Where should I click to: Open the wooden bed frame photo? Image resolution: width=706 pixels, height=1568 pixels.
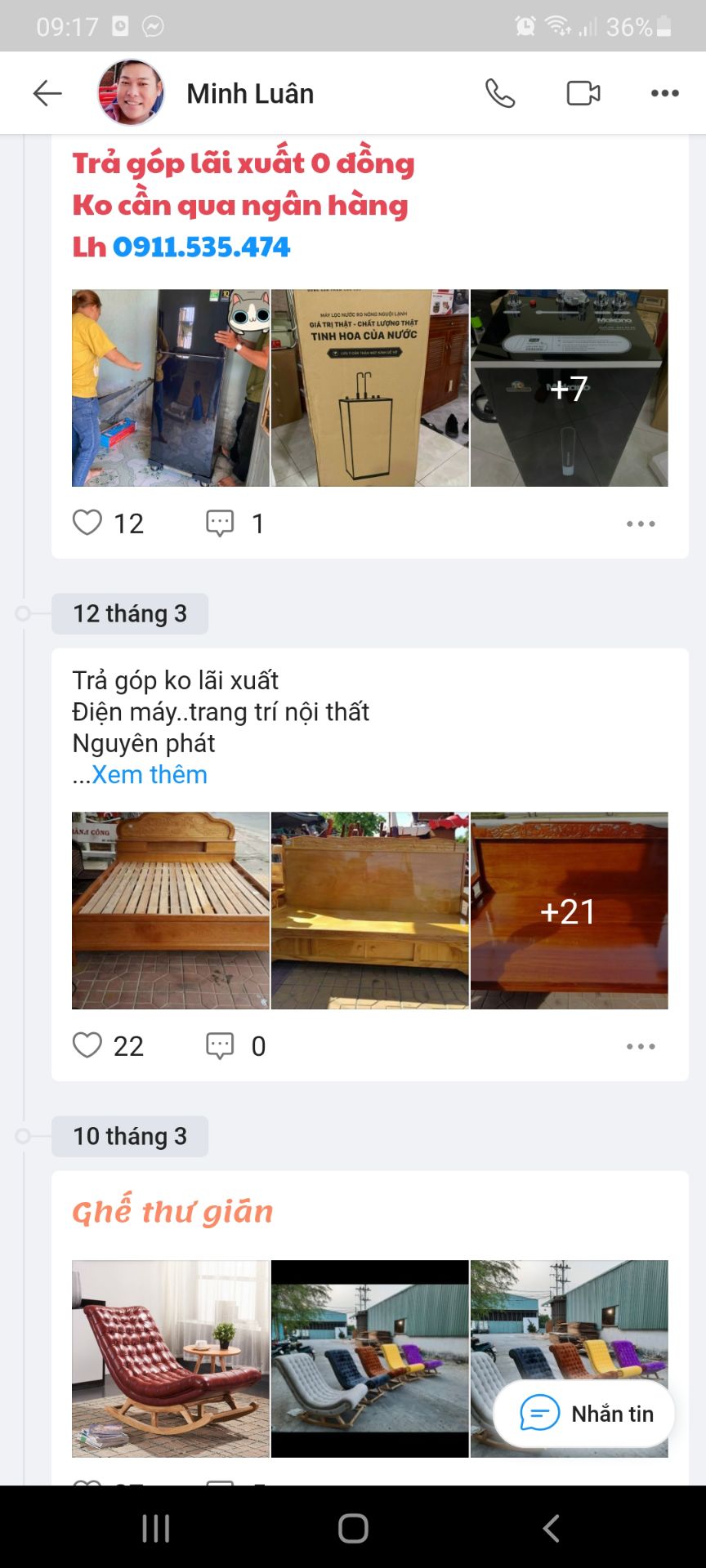tap(171, 911)
